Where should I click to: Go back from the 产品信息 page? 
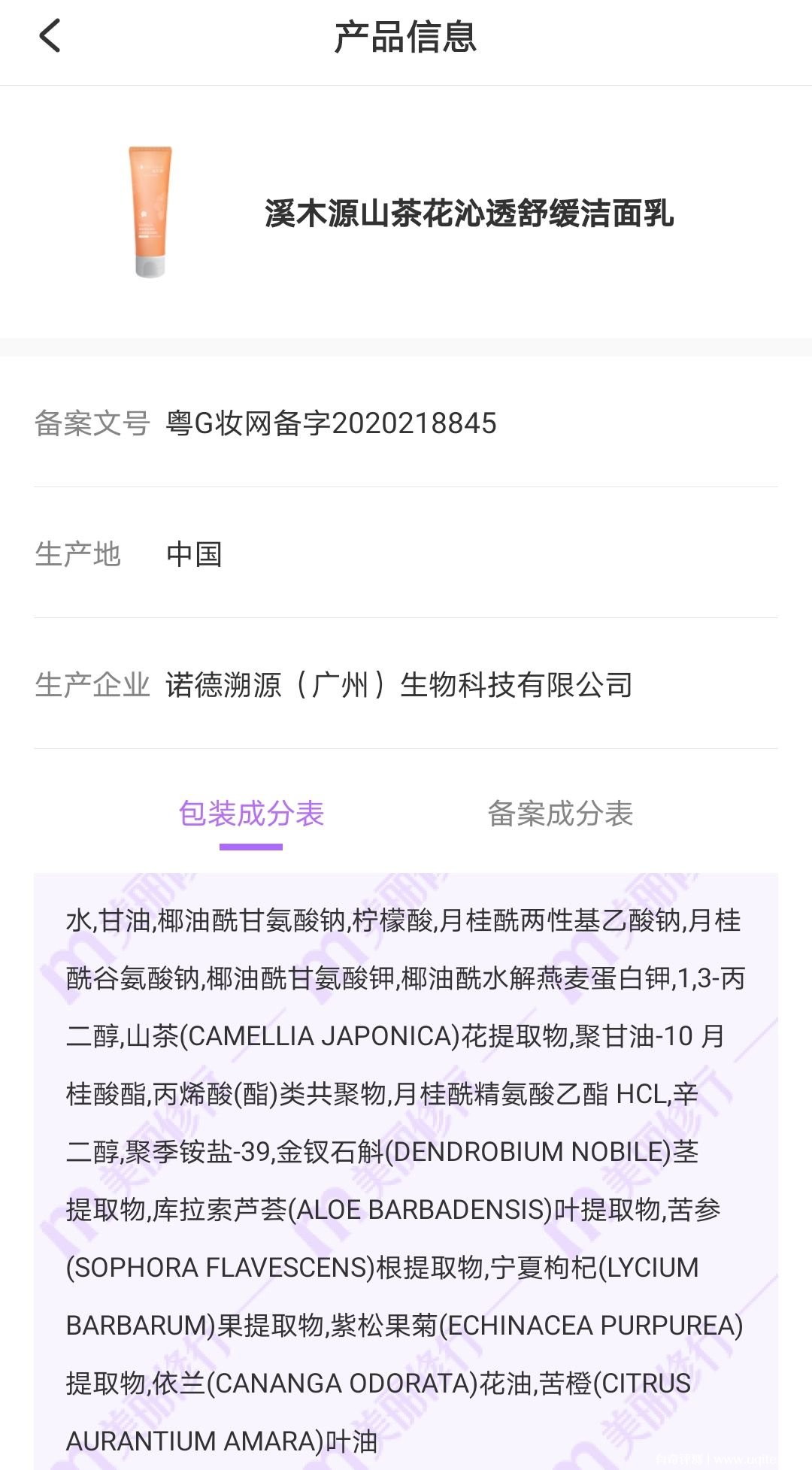(50, 36)
